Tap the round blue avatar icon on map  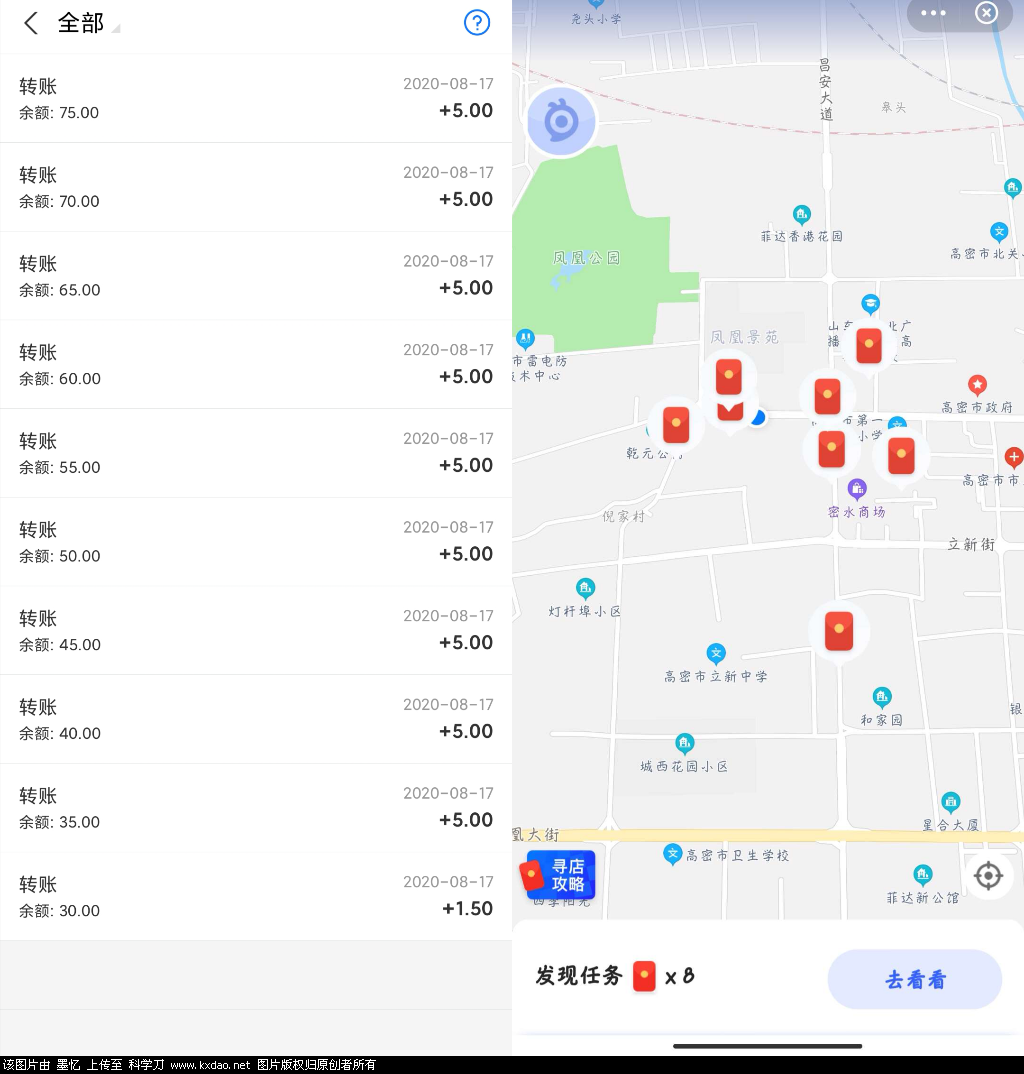coord(561,122)
